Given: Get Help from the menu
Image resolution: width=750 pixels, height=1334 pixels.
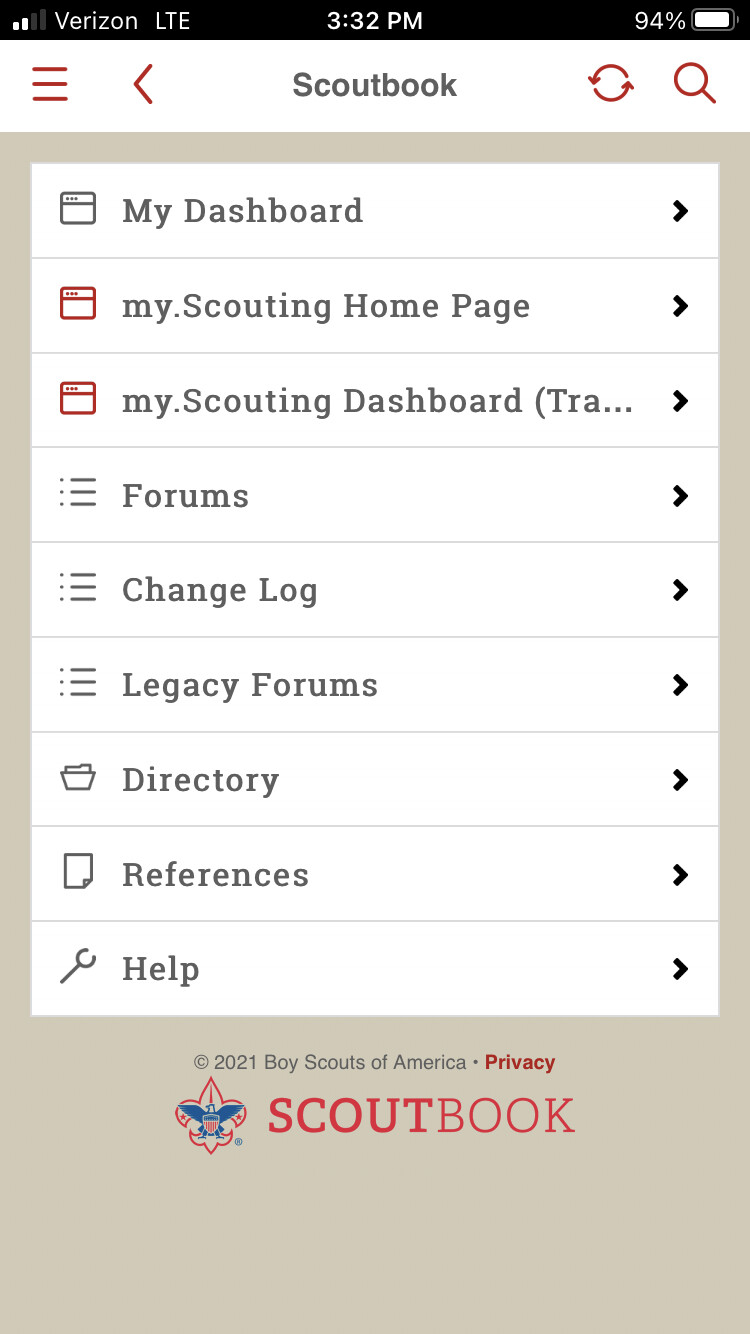Looking at the screenshot, I should pos(375,969).
